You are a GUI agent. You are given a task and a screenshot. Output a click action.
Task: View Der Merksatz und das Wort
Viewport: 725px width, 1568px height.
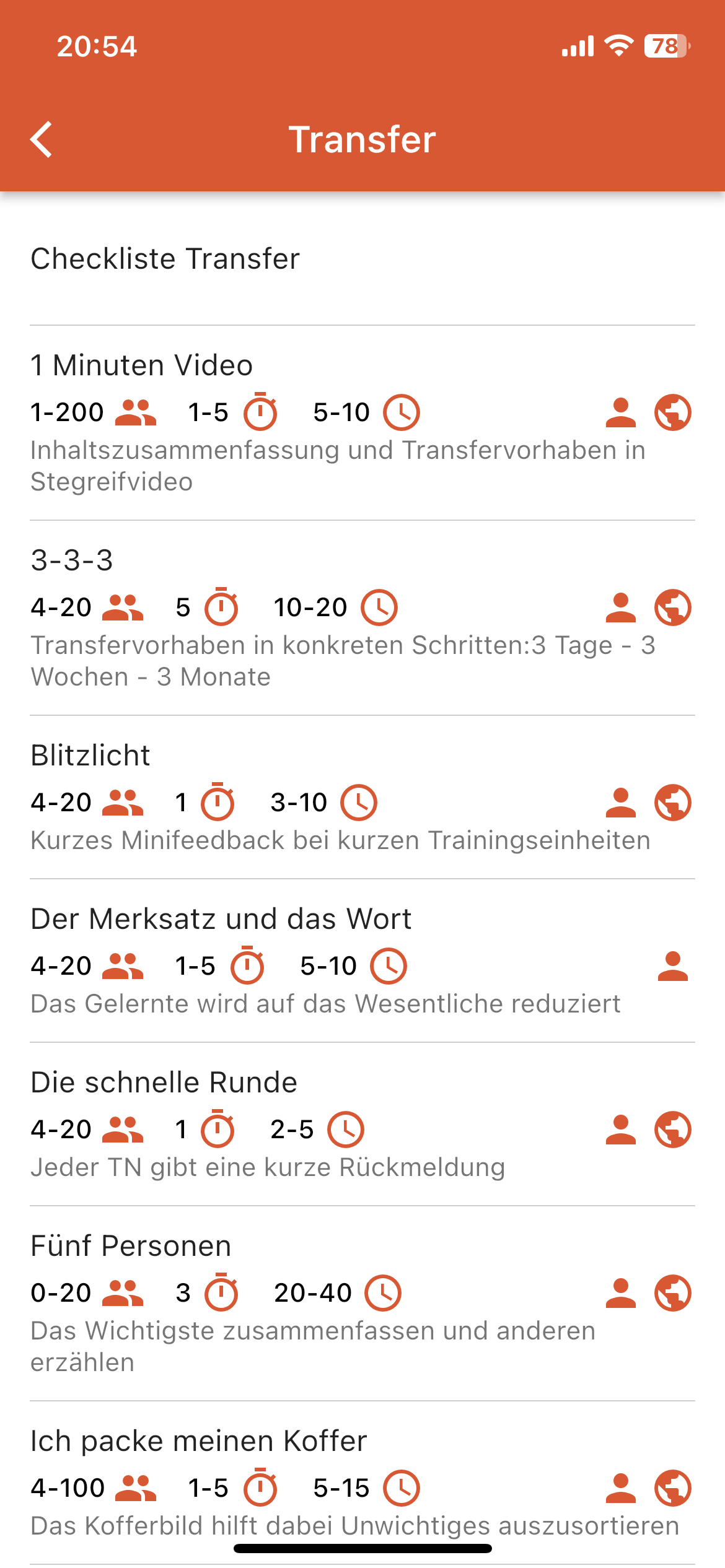(x=362, y=961)
